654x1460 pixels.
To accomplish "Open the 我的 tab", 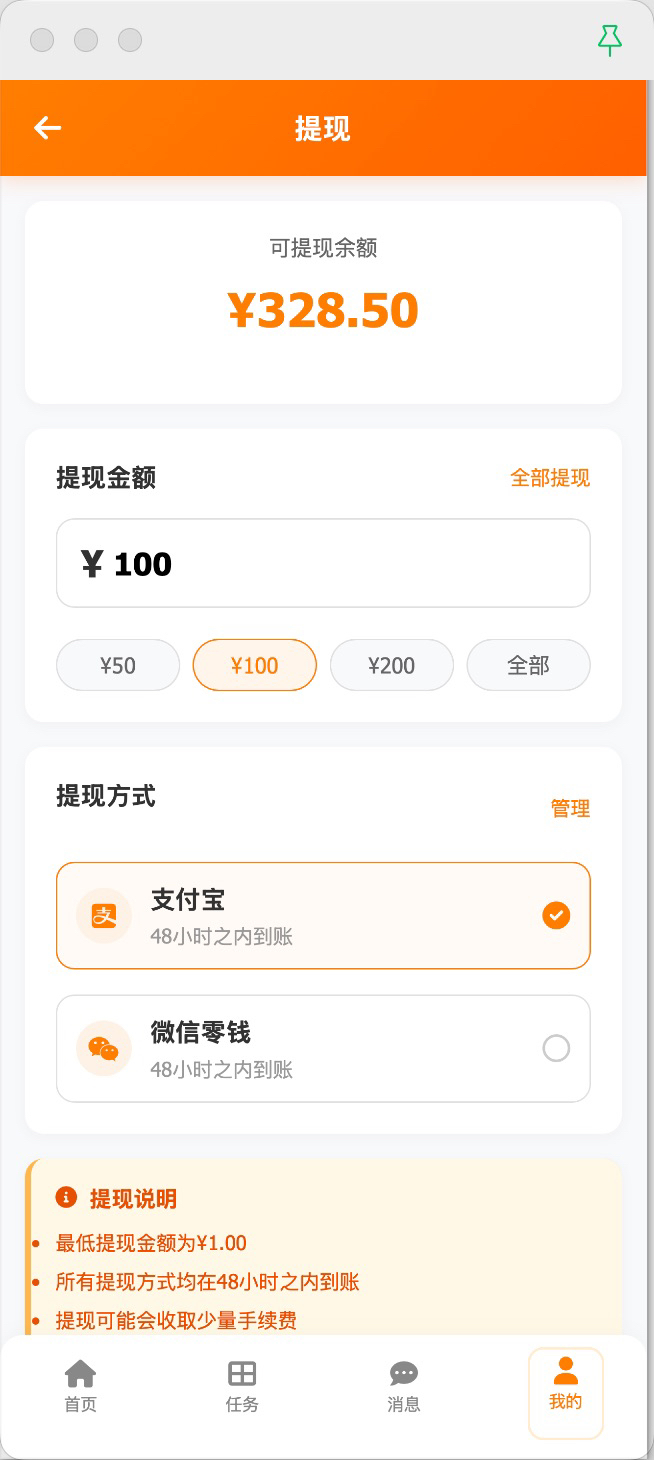I will pyautogui.click(x=565, y=1386).
